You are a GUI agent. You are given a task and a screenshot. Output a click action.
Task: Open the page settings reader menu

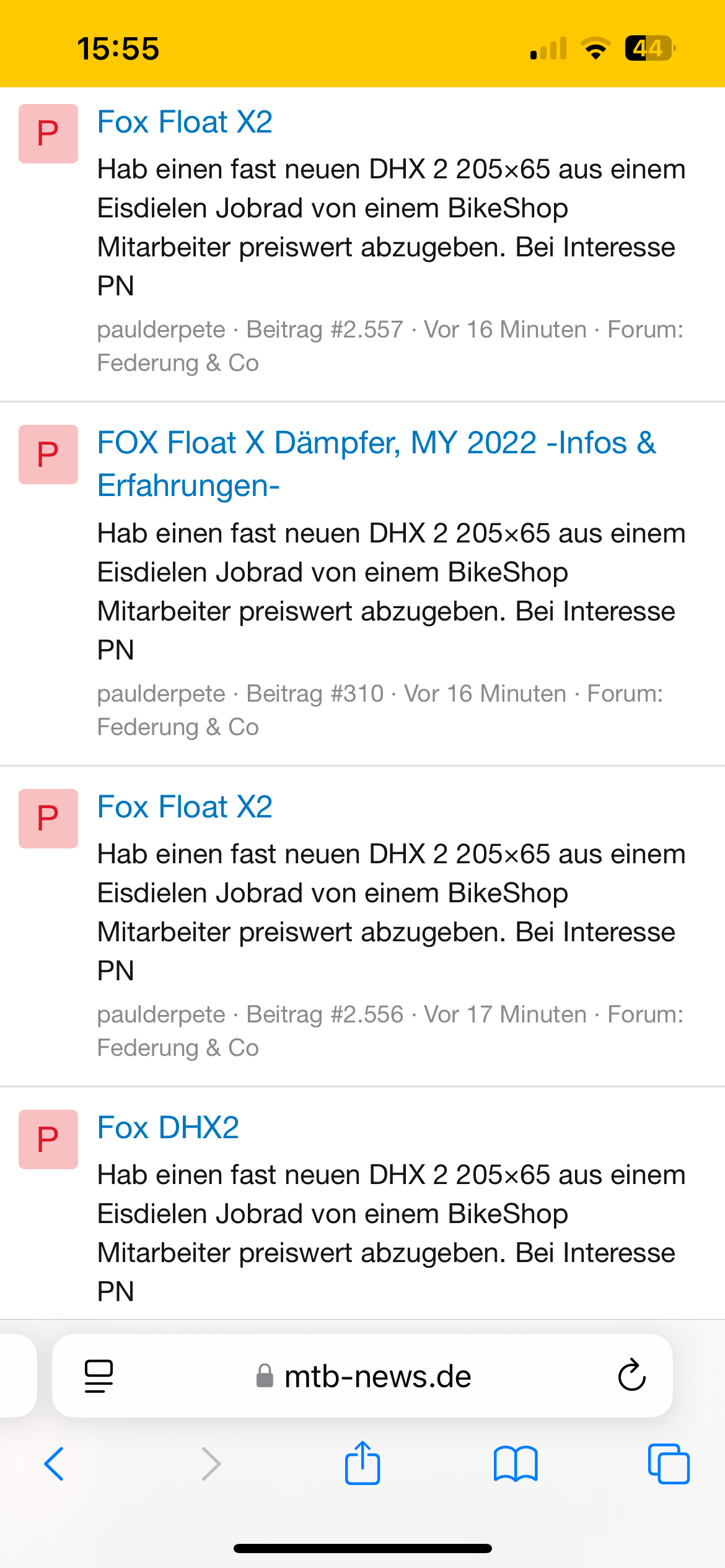click(x=99, y=1377)
